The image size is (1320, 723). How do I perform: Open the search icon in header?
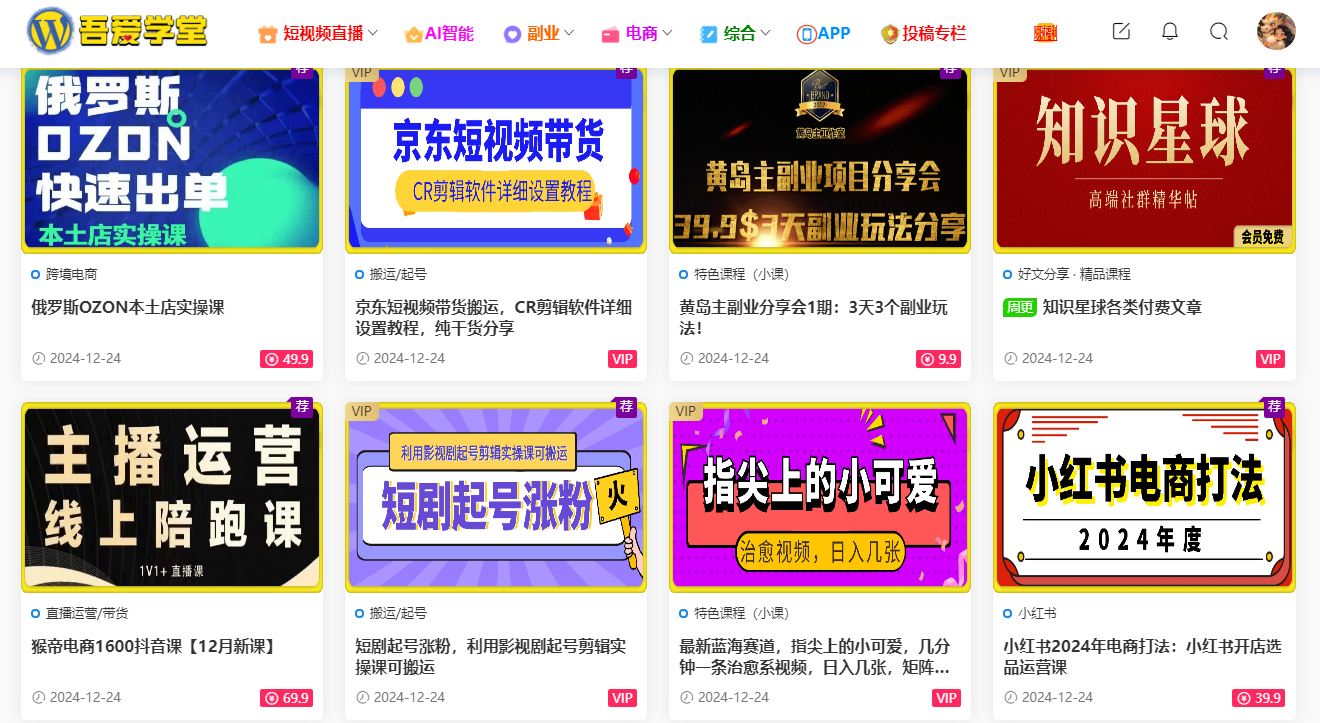1218,32
